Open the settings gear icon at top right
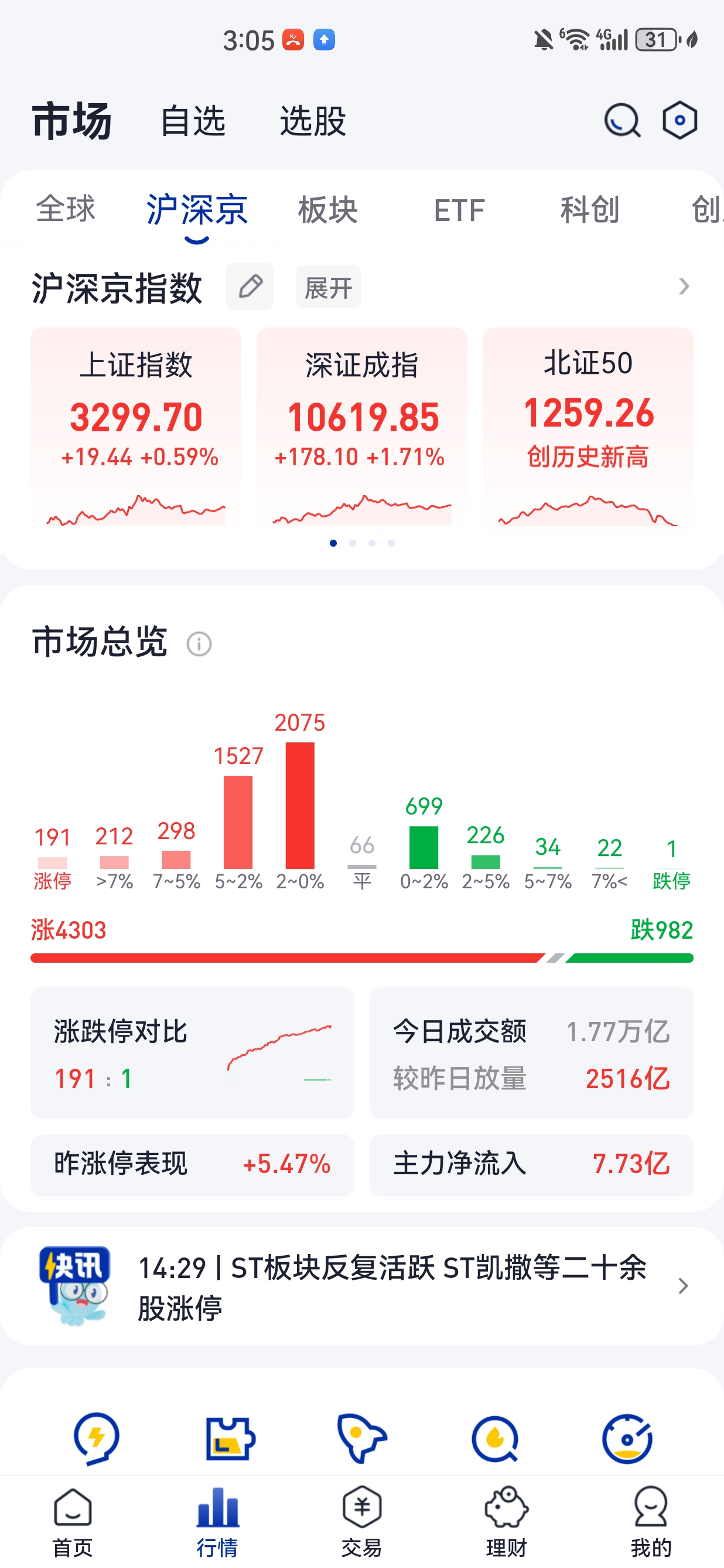Viewport: 724px width, 1568px height. 679,120
